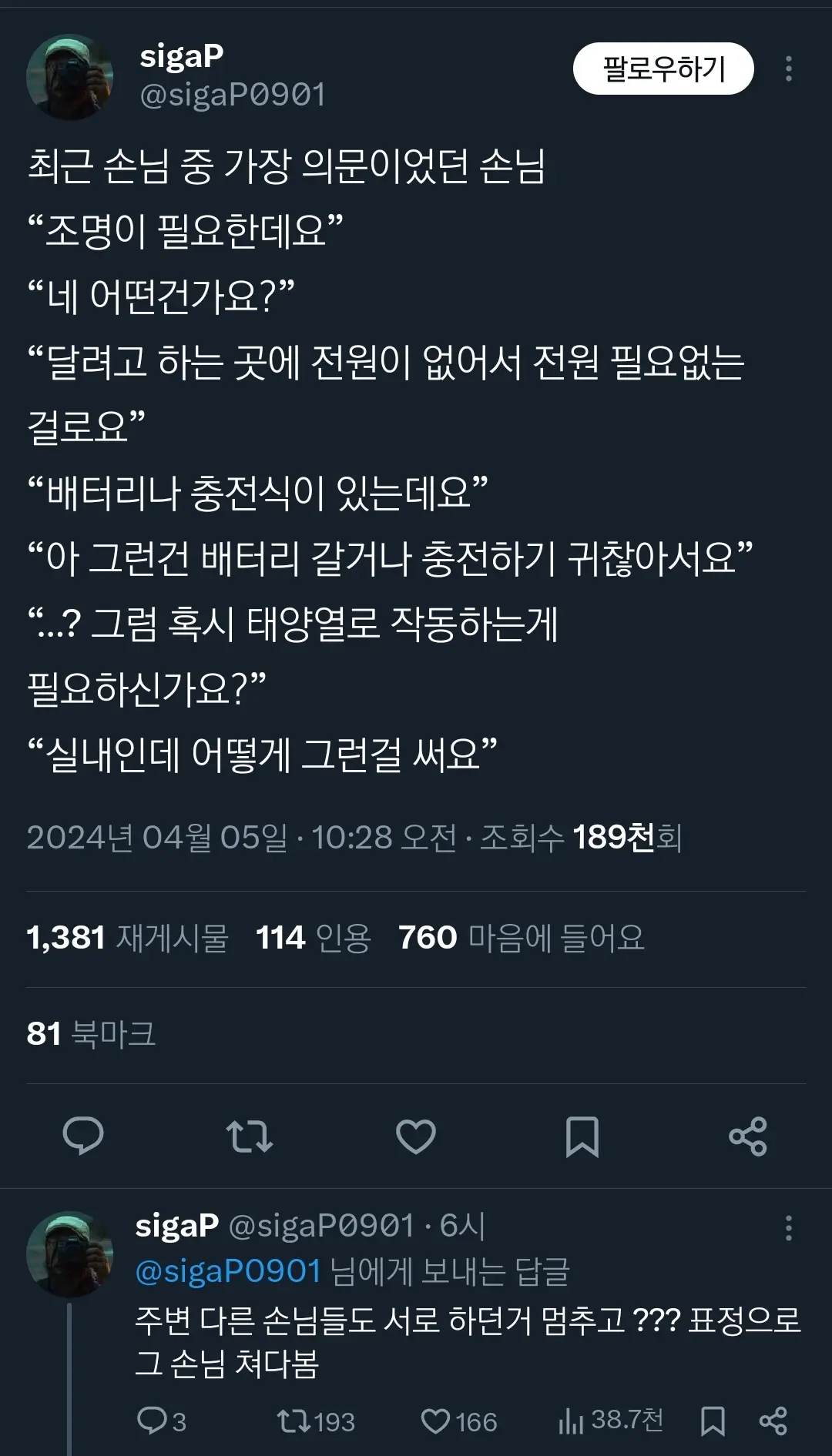The height and width of the screenshot is (1456, 832).
Task: Reply to the main tweet
Action: point(83,1136)
